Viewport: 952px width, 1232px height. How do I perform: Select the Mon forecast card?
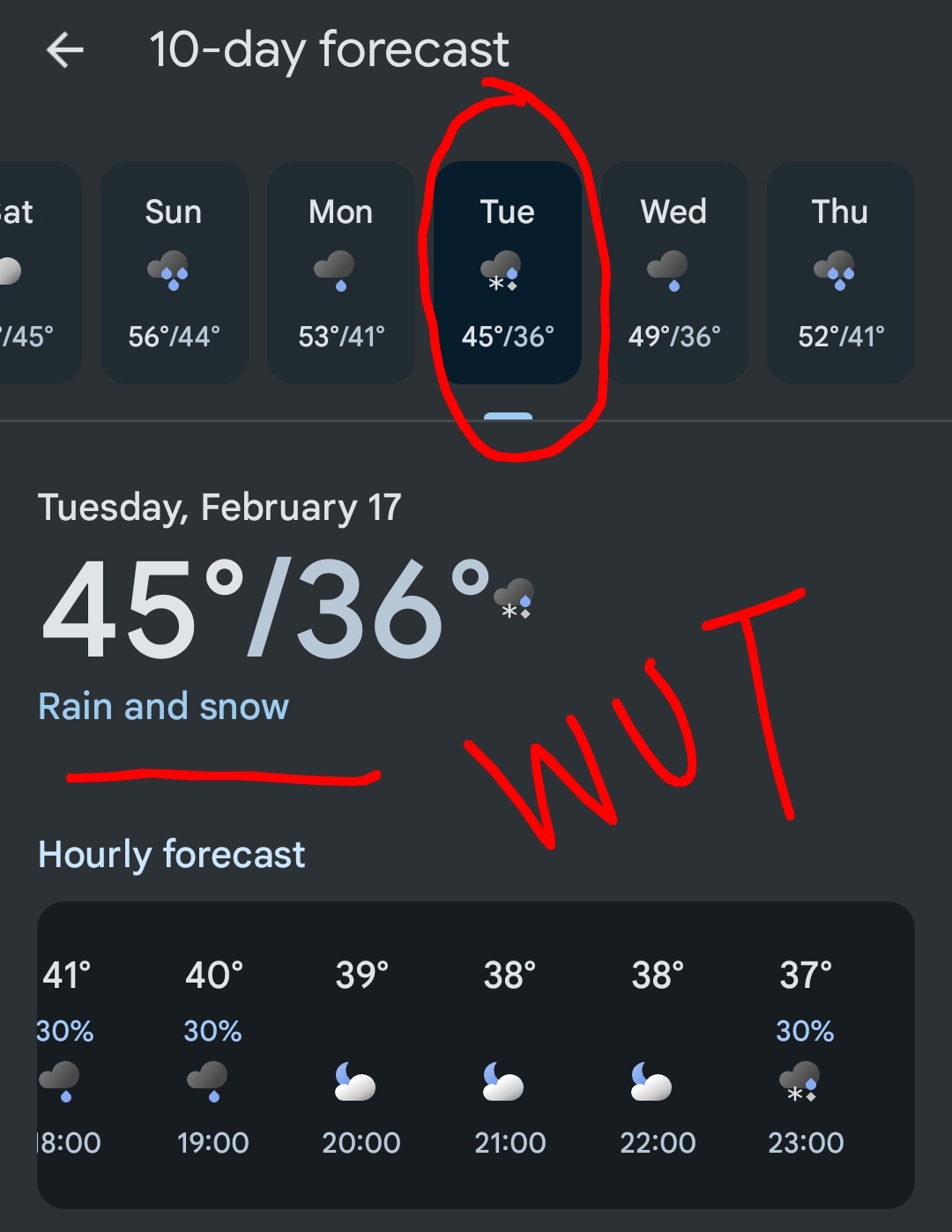point(340,272)
